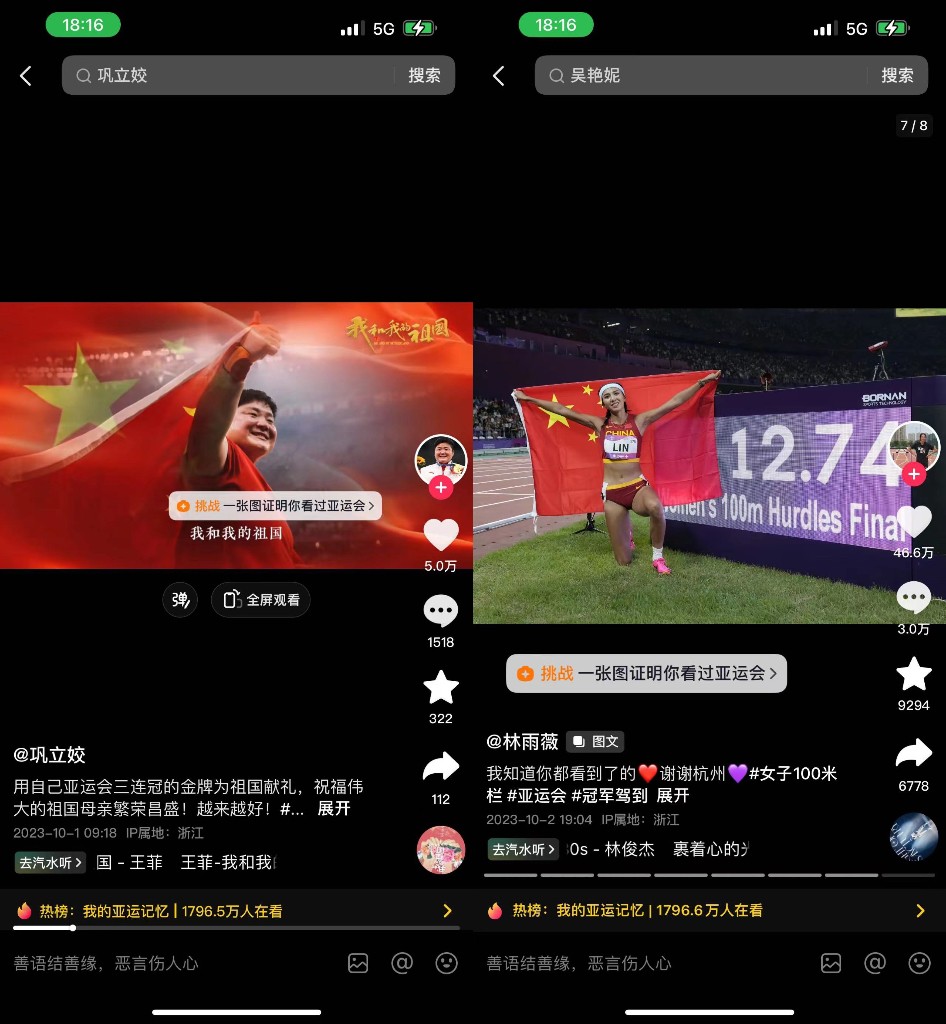
Task: Follow 巩立姣 via the plus on avatar
Action: [441, 488]
